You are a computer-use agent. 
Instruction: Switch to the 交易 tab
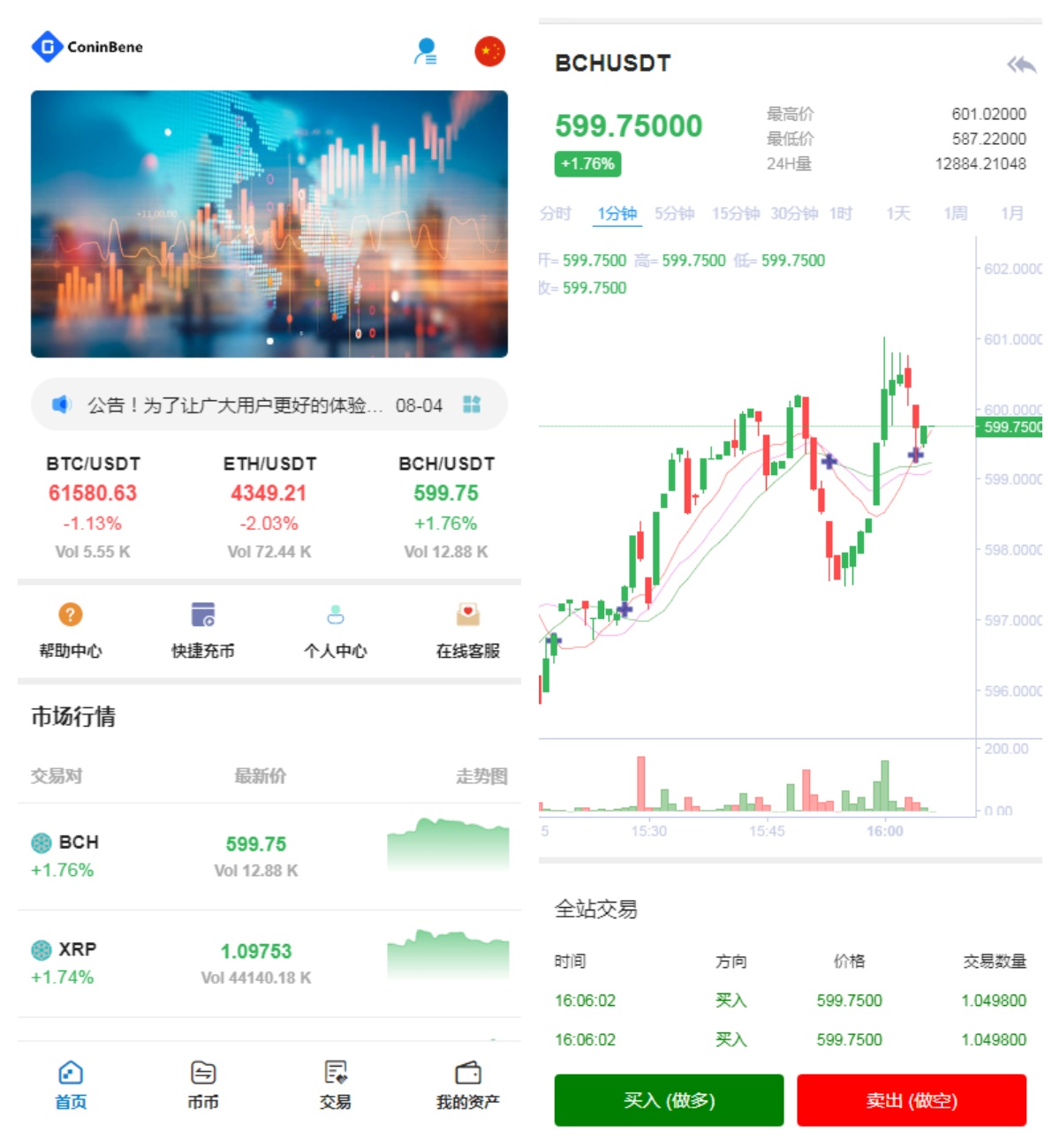coord(336,1084)
